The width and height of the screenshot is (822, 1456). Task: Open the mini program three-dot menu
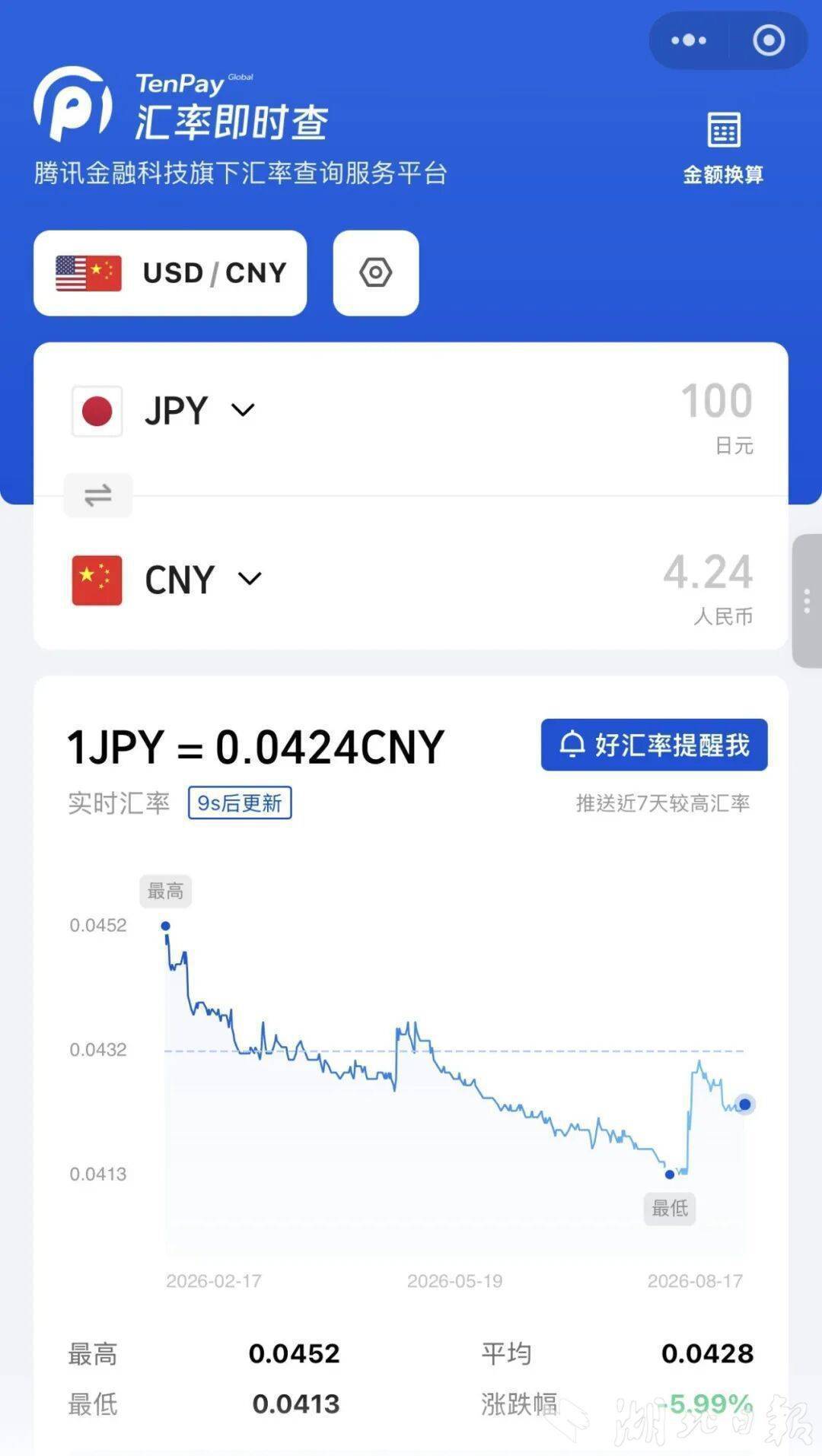(689, 40)
